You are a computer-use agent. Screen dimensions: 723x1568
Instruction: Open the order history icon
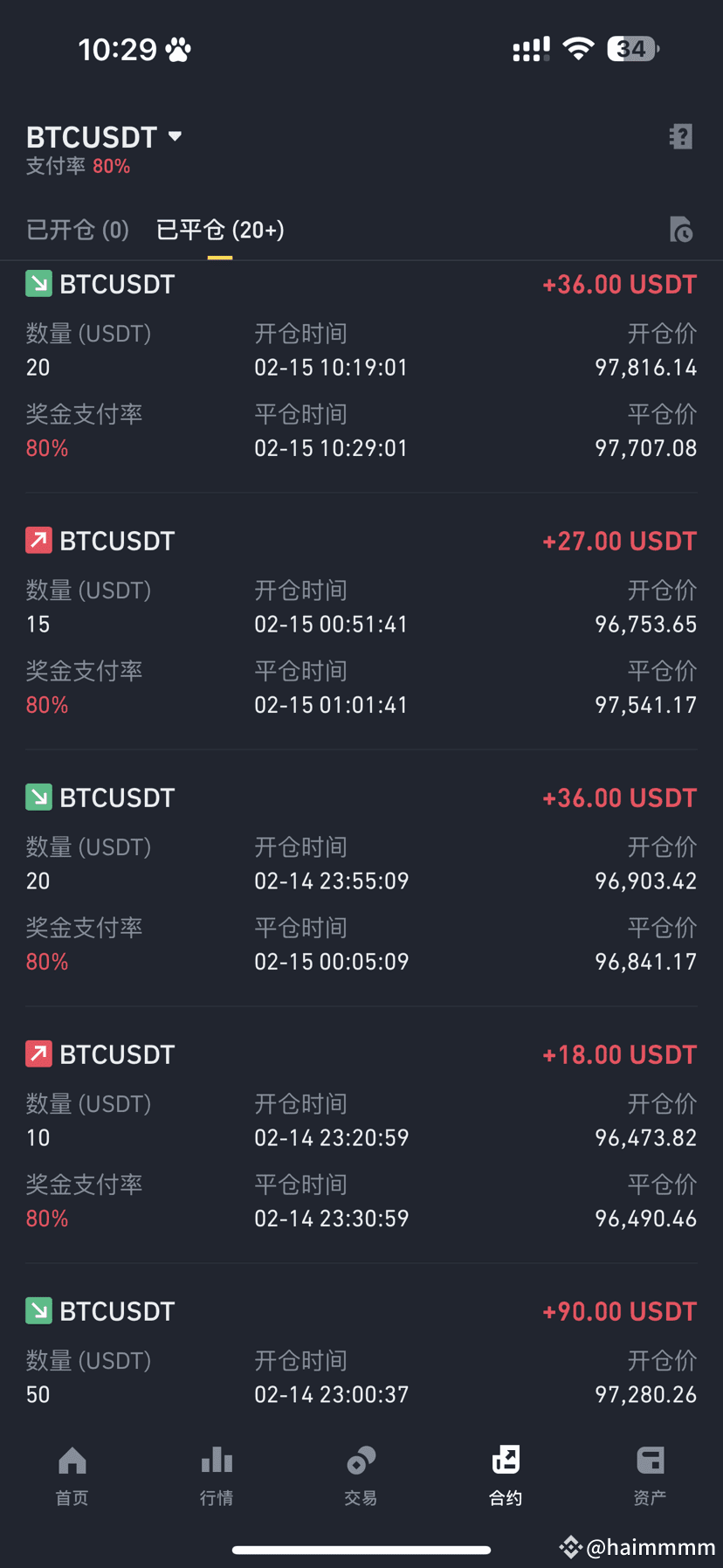681,230
